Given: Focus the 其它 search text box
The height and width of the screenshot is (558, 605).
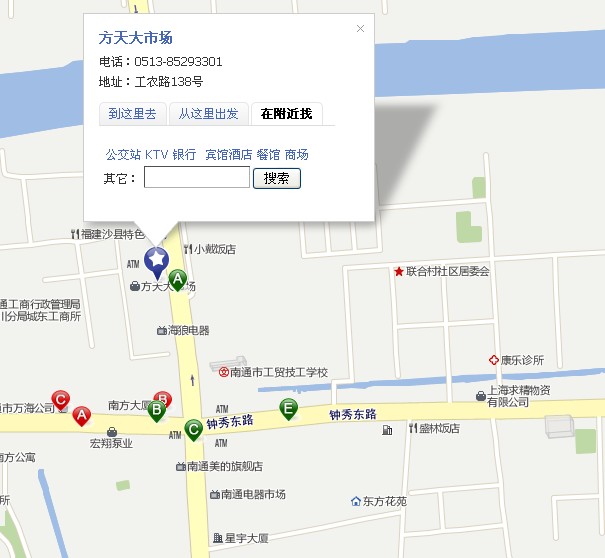Looking at the screenshot, I should coord(197,178).
